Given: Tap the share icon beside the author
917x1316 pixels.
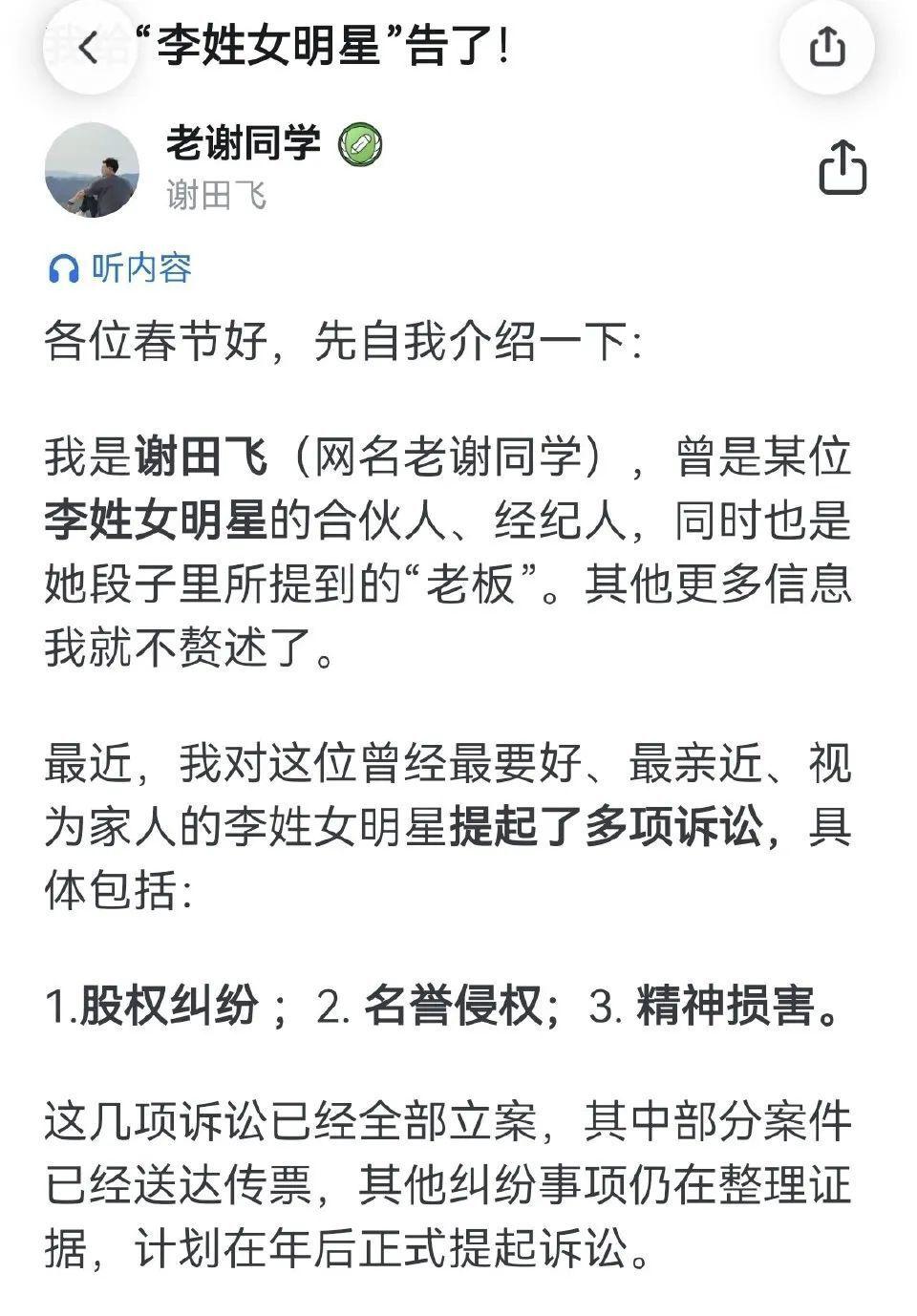Looking at the screenshot, I should [842, 169].
